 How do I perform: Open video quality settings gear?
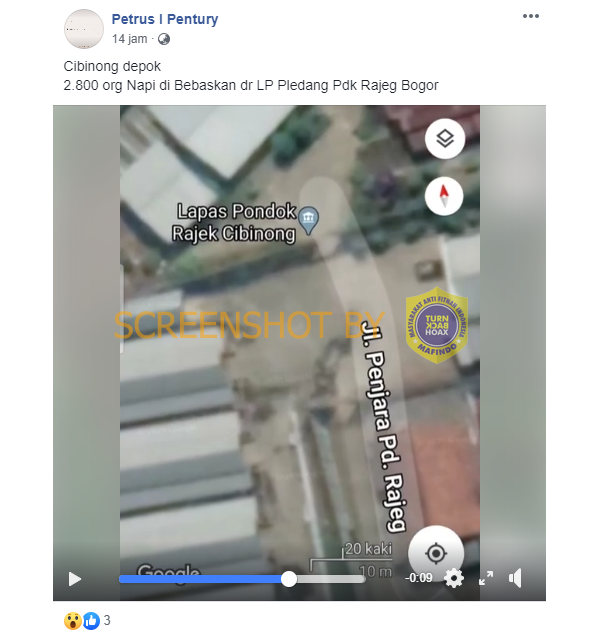454,578
